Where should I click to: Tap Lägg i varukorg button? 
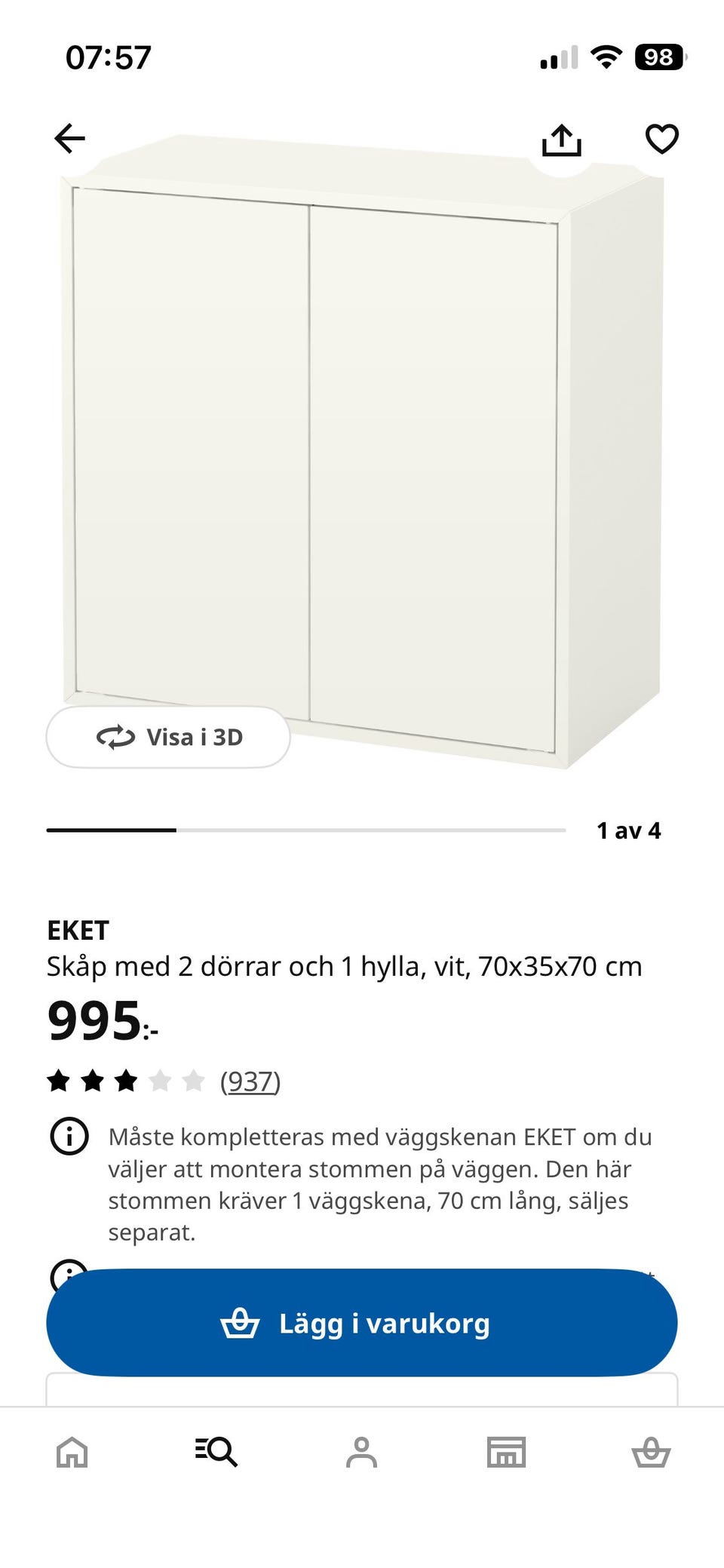coord(362,1323)
